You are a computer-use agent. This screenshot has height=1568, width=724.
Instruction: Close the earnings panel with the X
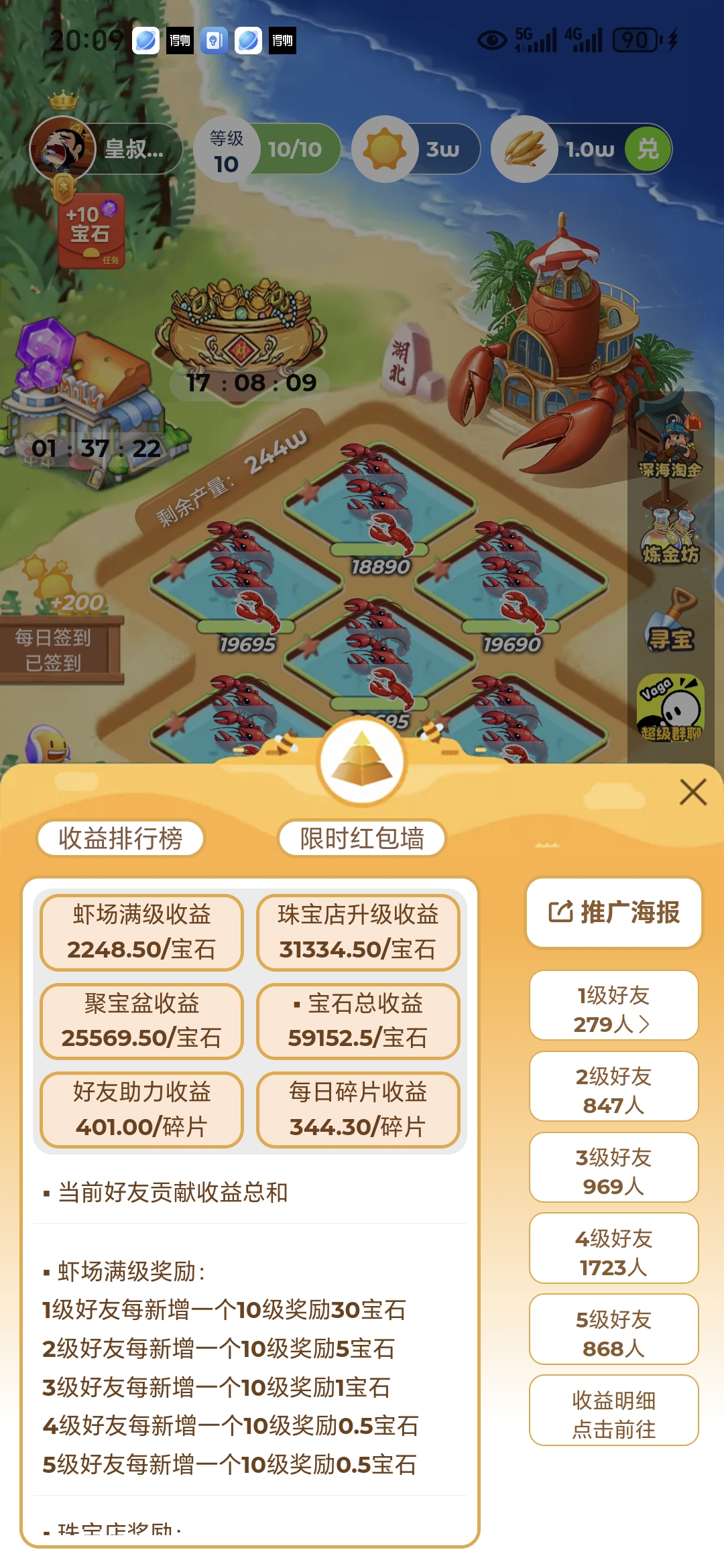point(692,792)
